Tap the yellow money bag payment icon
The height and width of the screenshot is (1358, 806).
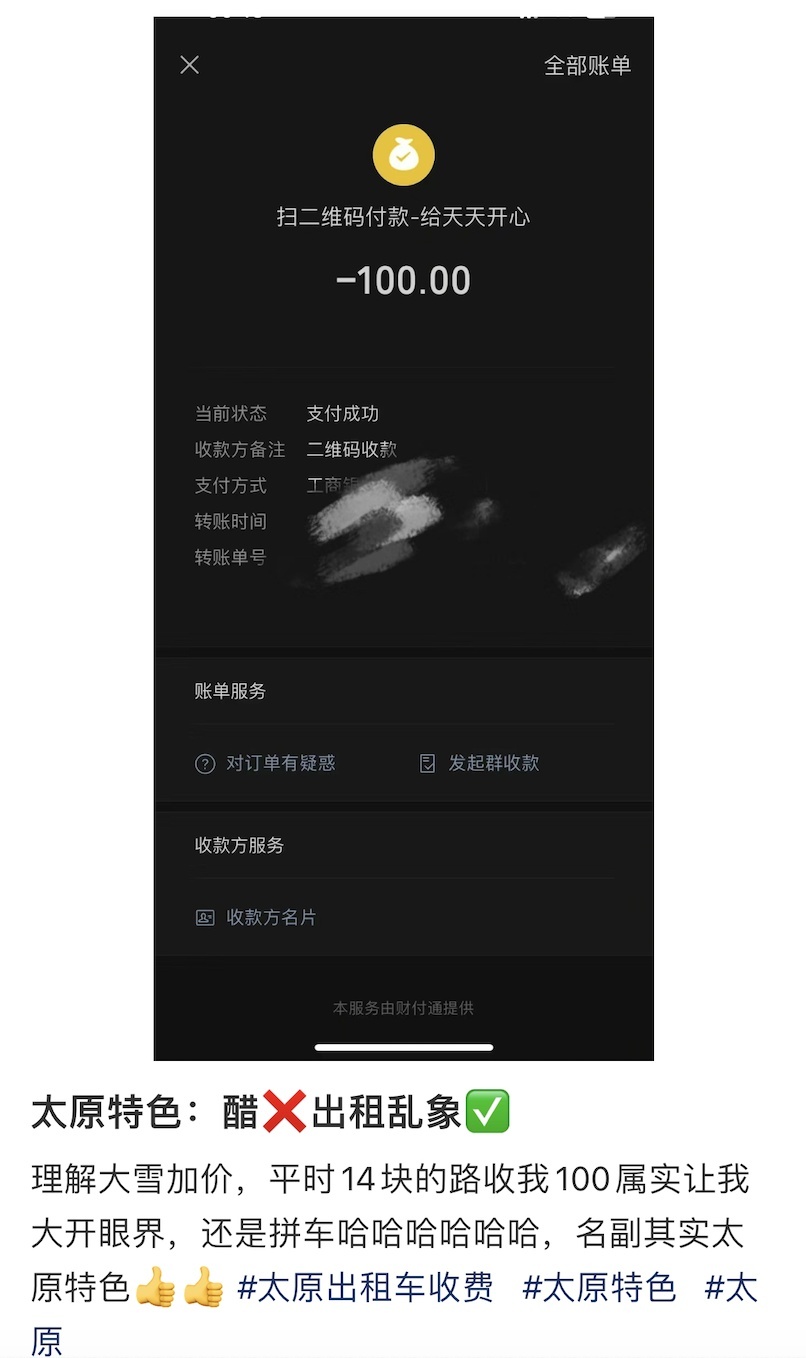coord(403,156)
